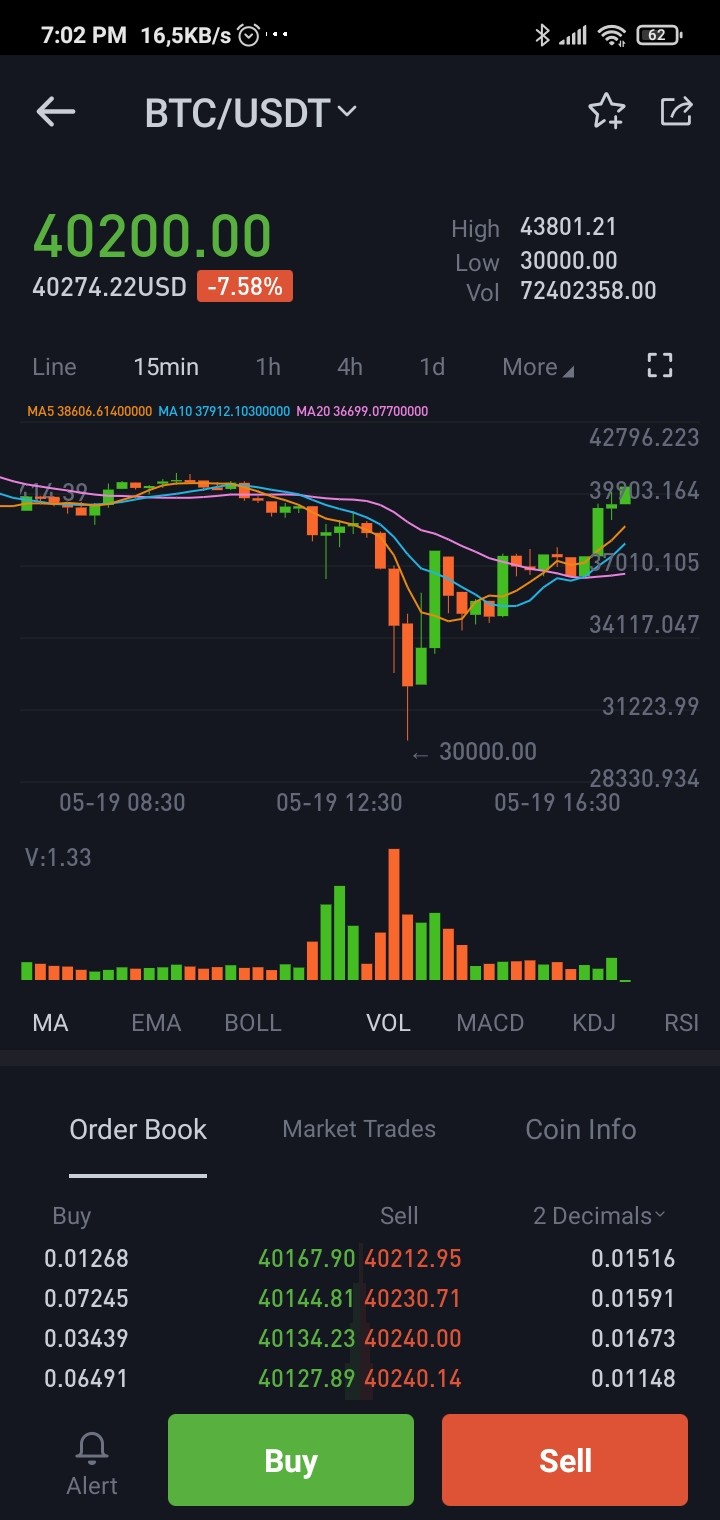Select the 1d interval
Screen dimensions: 720x1520
(432, 367)
